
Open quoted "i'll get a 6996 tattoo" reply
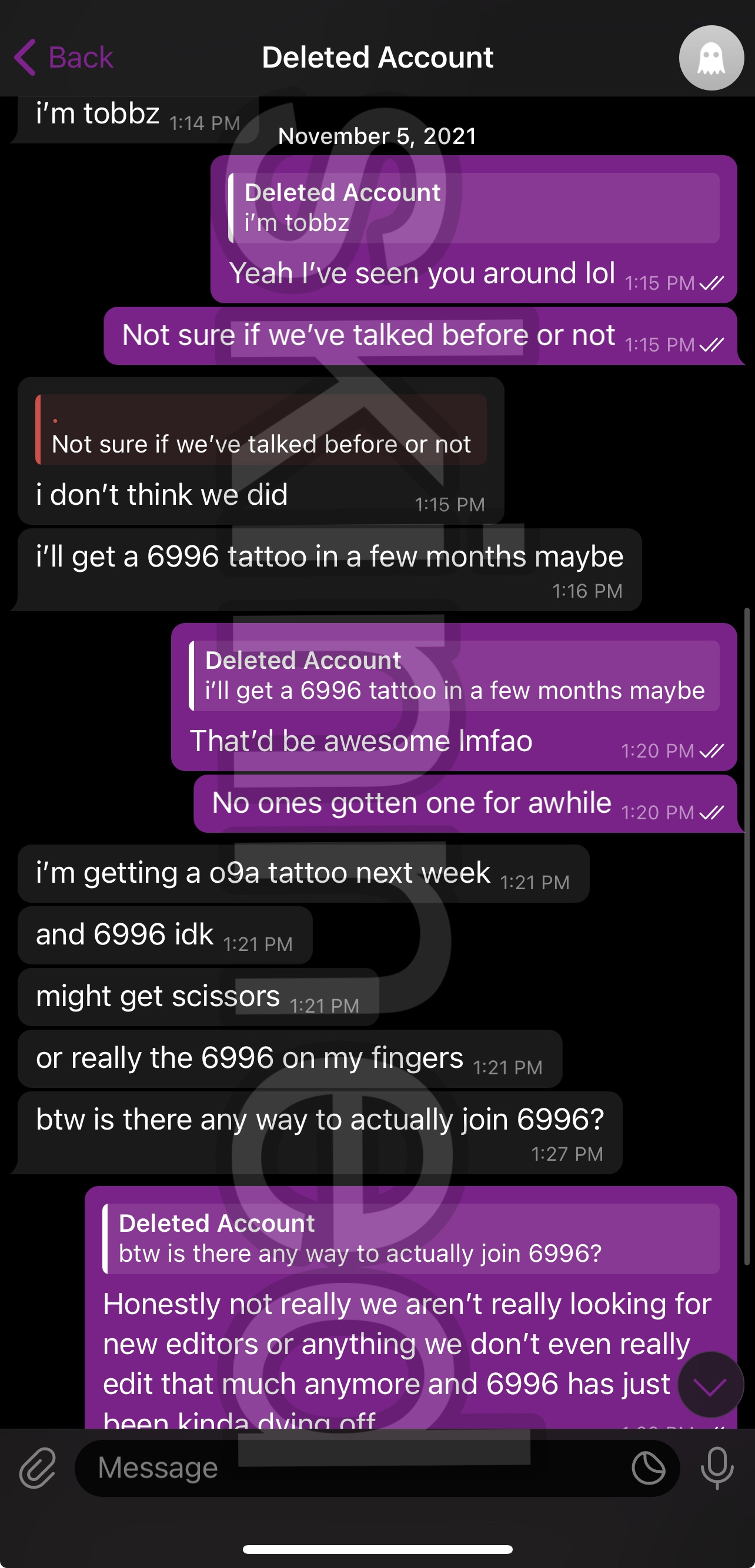(453, 676)
